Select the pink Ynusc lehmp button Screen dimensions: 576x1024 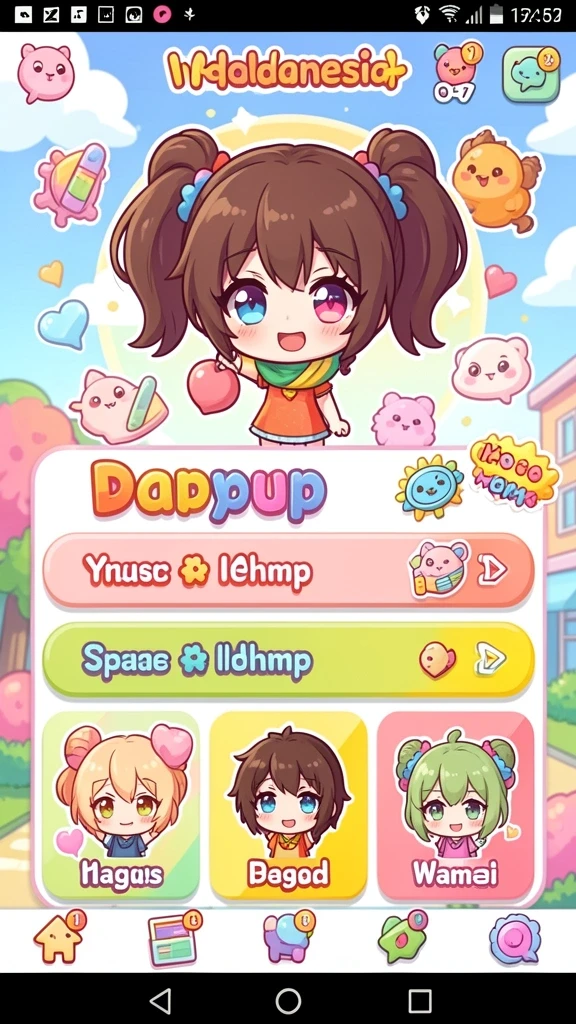tap(288, 570)
